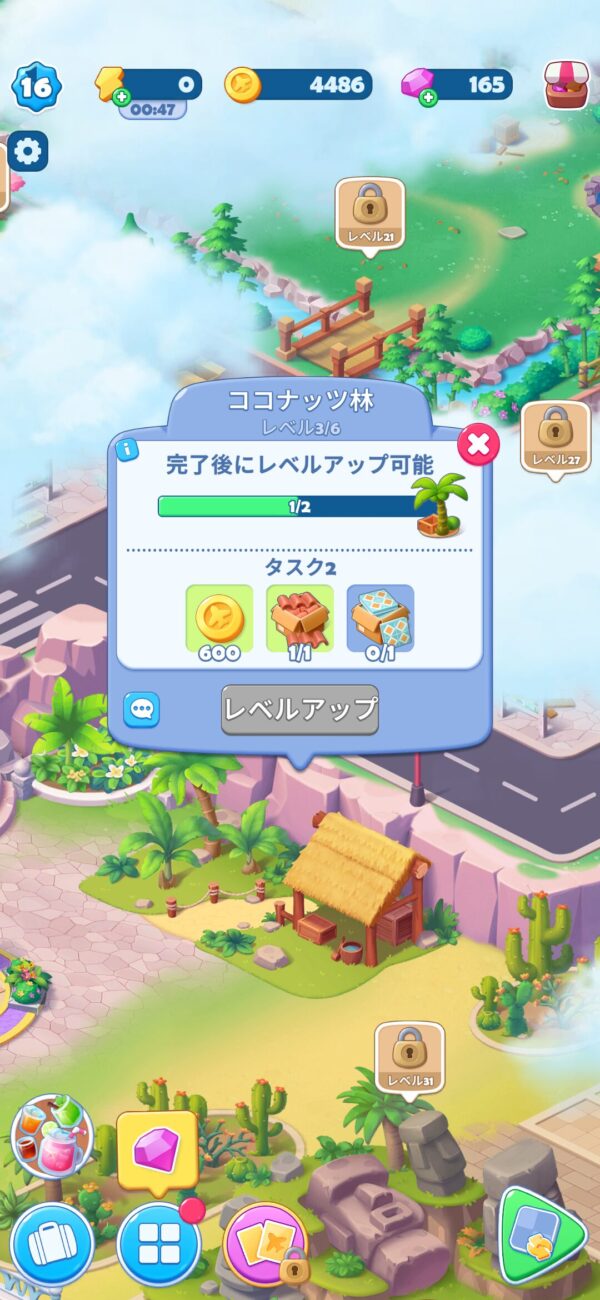Open the info icon on the popup
The width and height of the screenshot is (600, 1300).
click(126, 449)
